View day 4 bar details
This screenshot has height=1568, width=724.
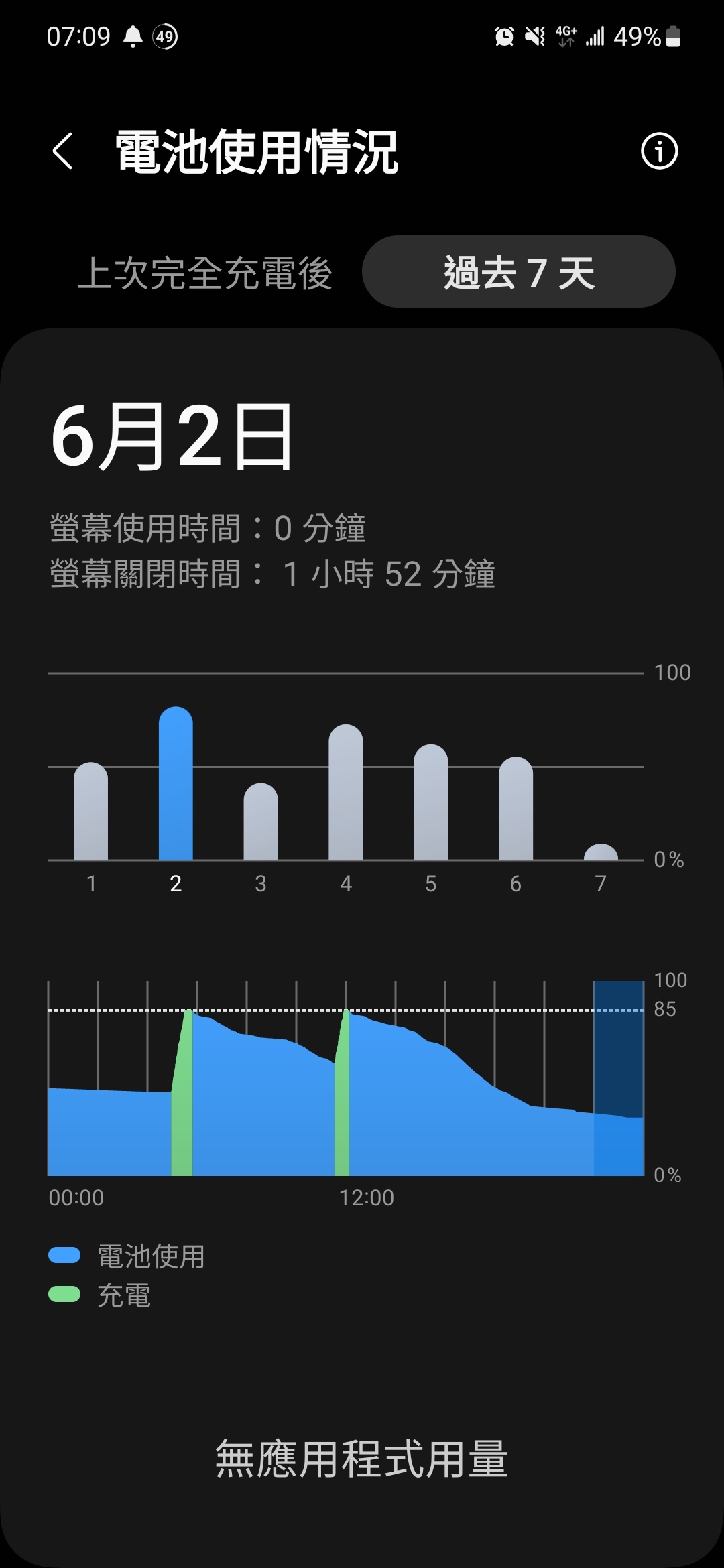[346, 793]
